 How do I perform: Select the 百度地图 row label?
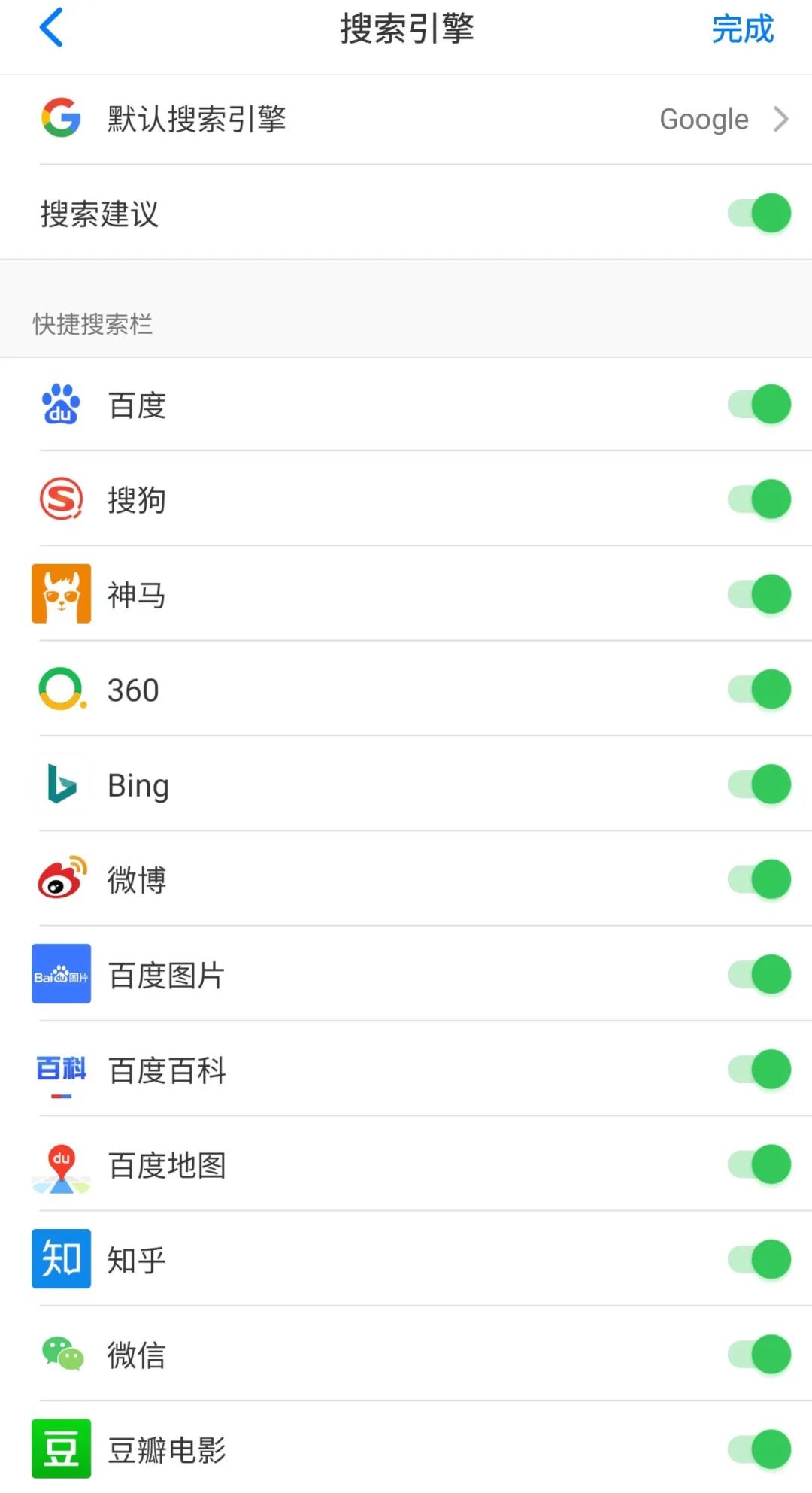[167, 1164]
